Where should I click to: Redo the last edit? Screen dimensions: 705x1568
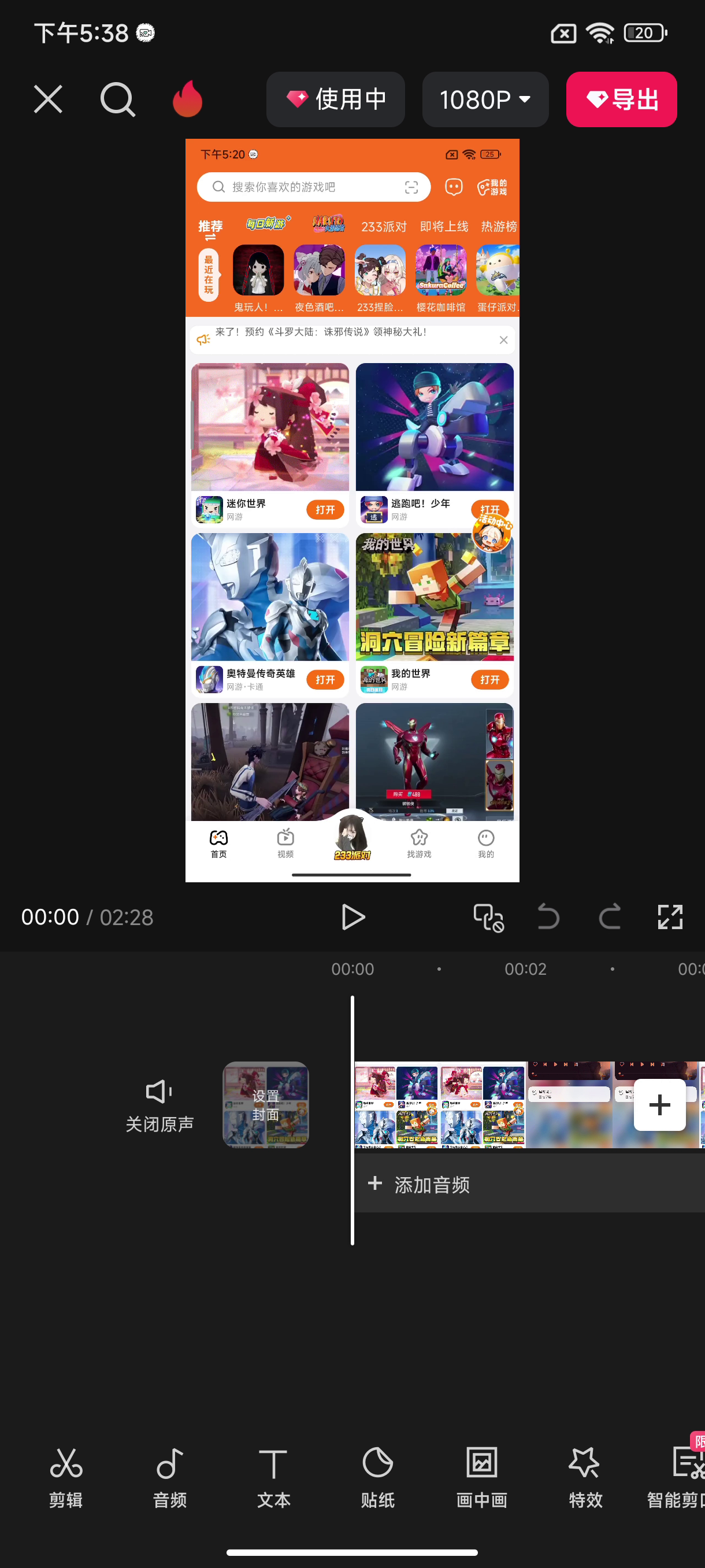(x=610, y=917)
